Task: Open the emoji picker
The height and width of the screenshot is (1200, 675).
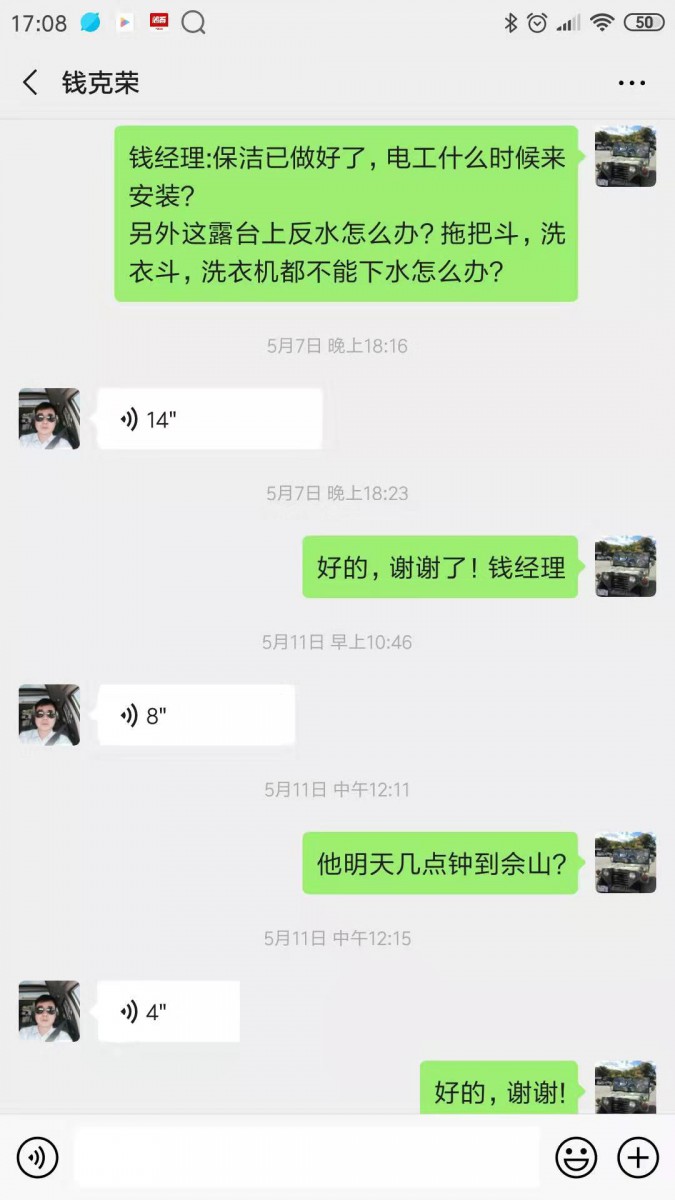Action: pyautogui.click(x=576, y=1158)
